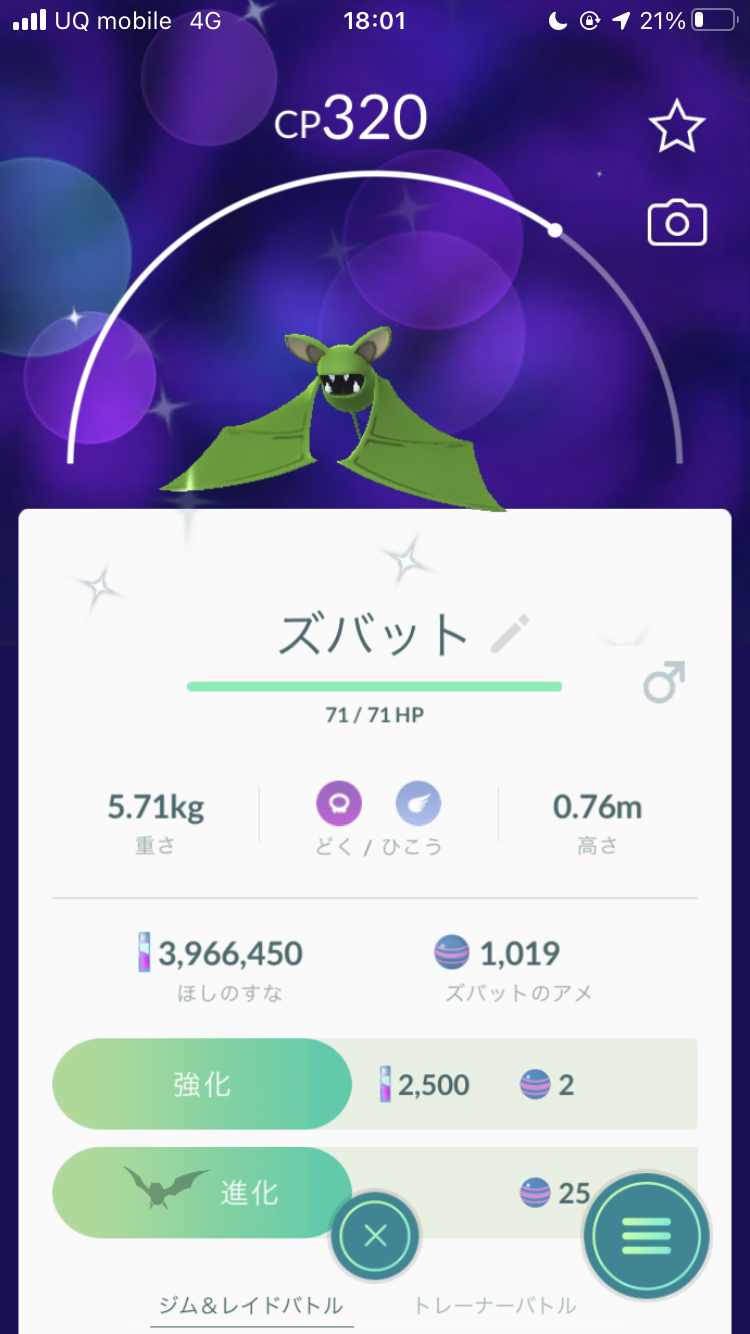The height and width of the screenshot is (1334, 750).
Task: Tap the 強化 power up button
Action: coord(202,1084)
